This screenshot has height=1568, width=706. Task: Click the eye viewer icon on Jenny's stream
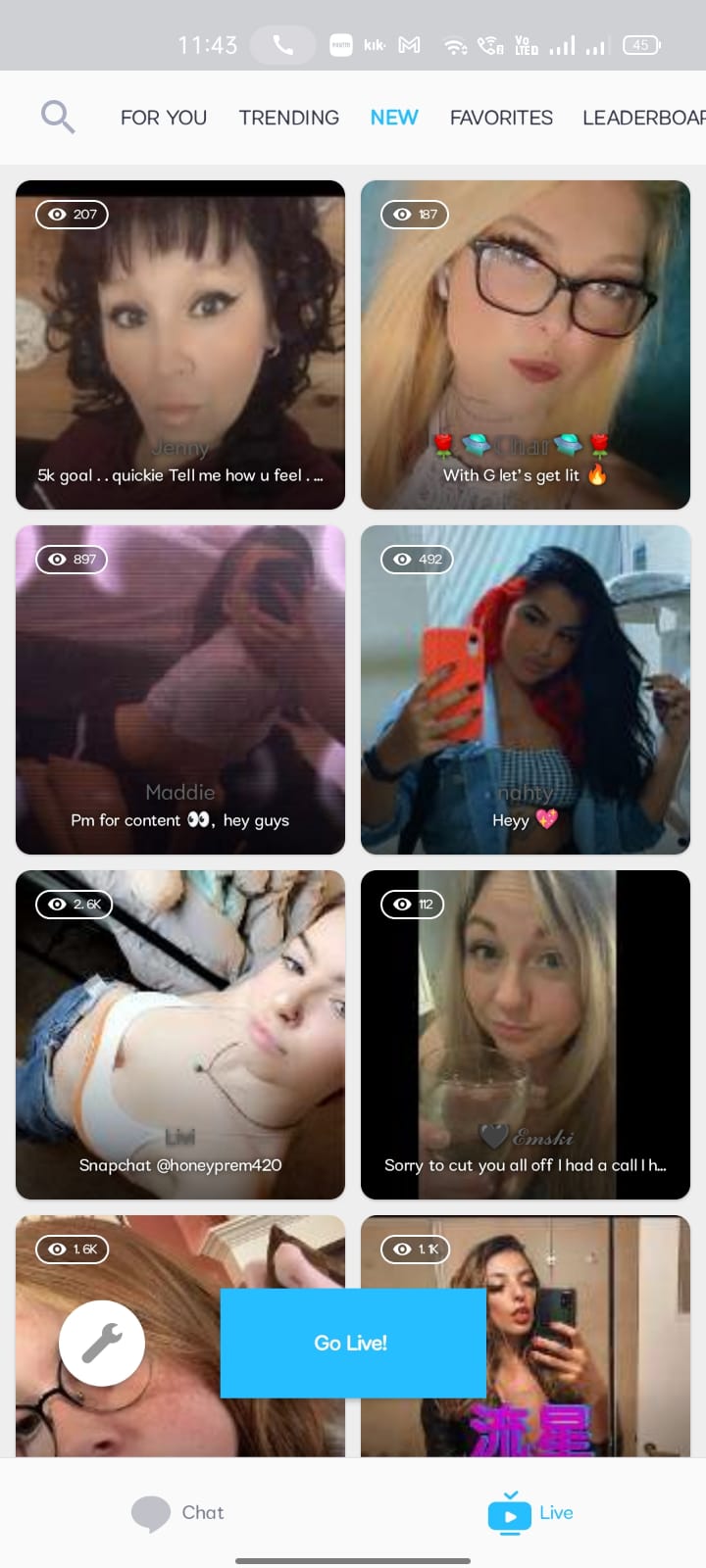(x=71, y=214)
